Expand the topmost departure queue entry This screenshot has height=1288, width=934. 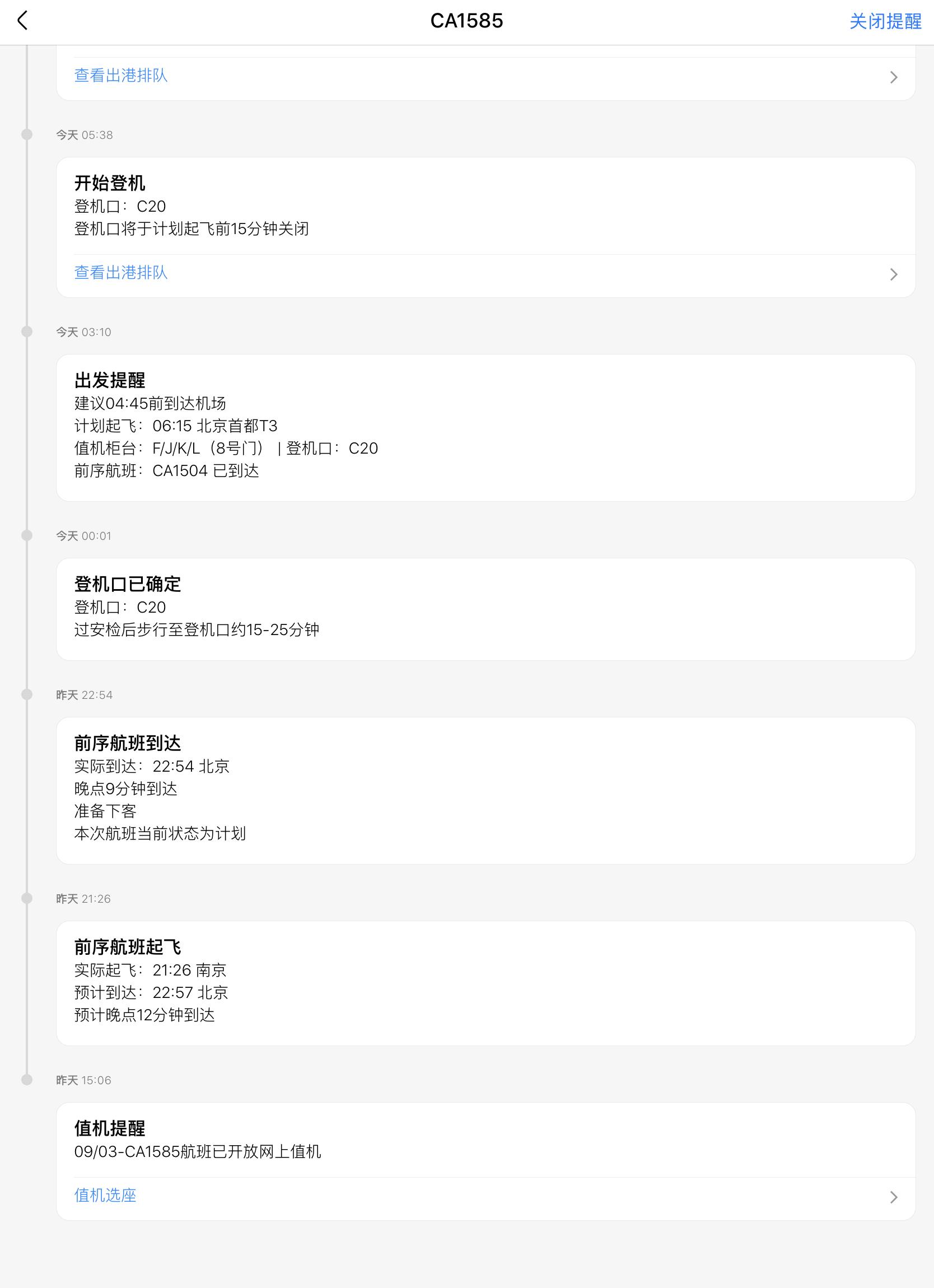(121, 76)
